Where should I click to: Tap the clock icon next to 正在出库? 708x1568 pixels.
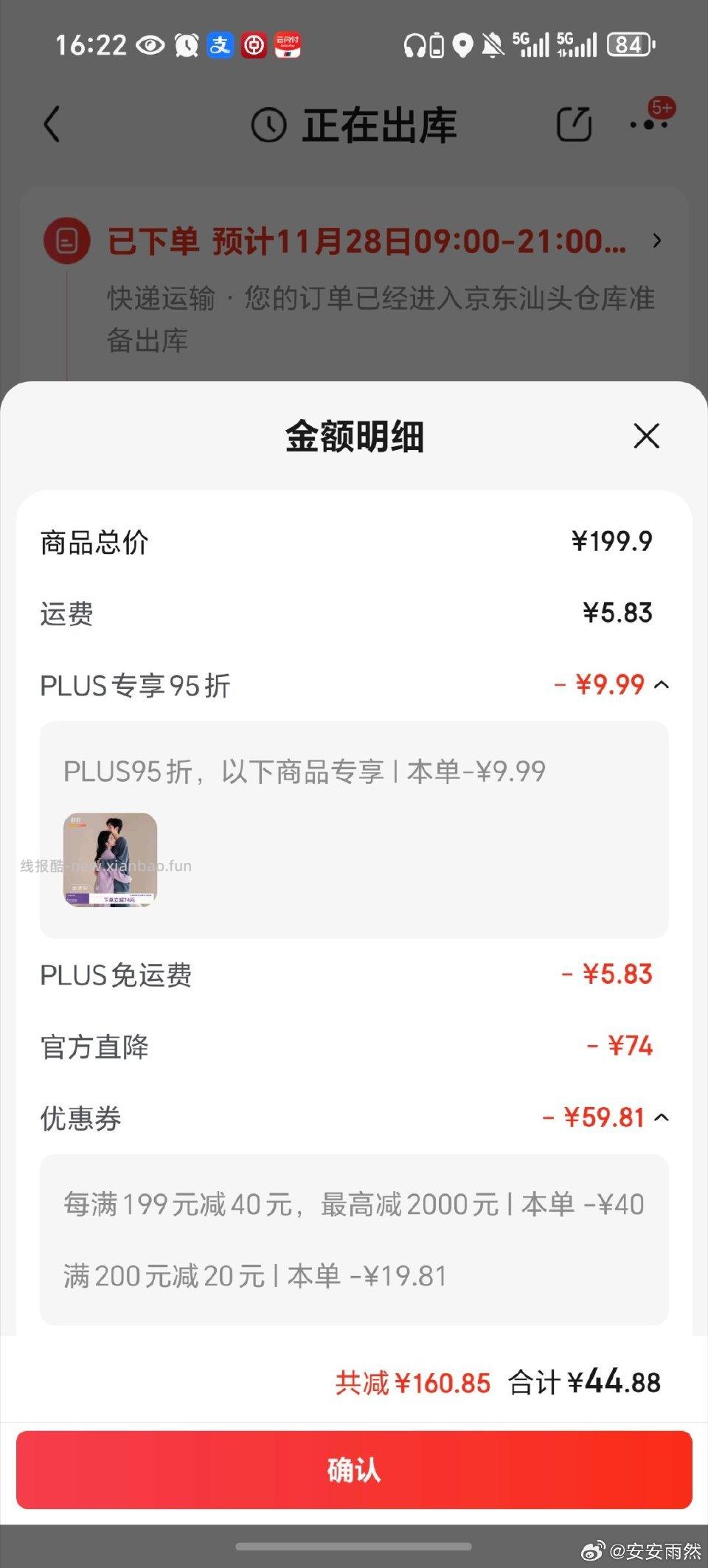click(x=267, y=124)
